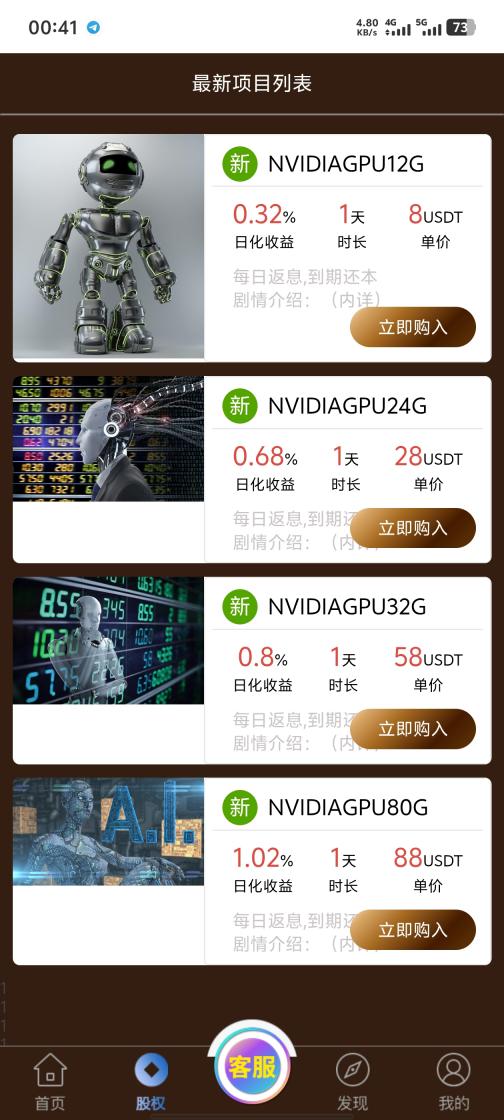Open the NVIDIAGPU12G robot image card

pyautogui.click(x=109, y=246)
